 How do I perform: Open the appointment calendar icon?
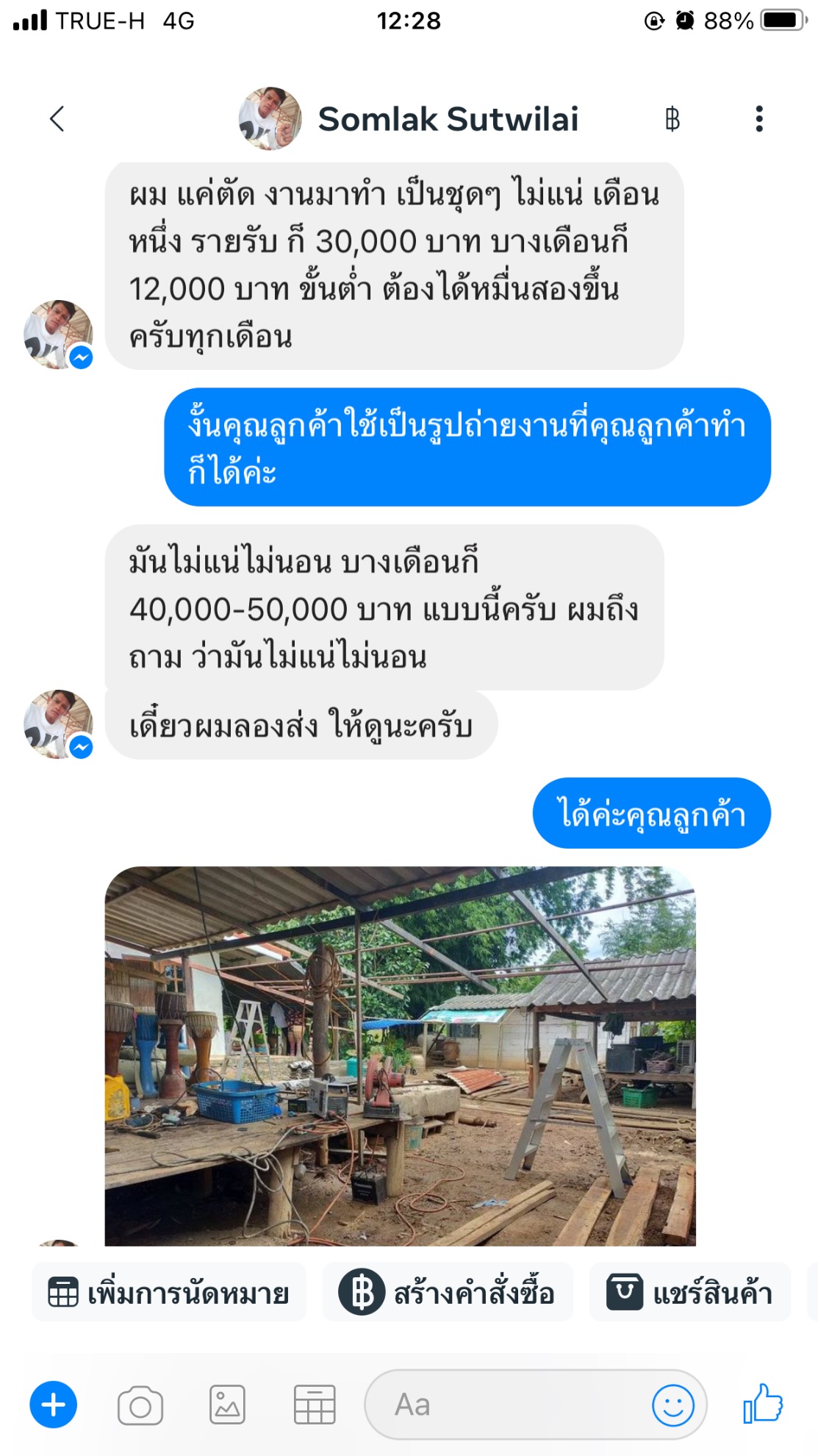click(315, 1405)
